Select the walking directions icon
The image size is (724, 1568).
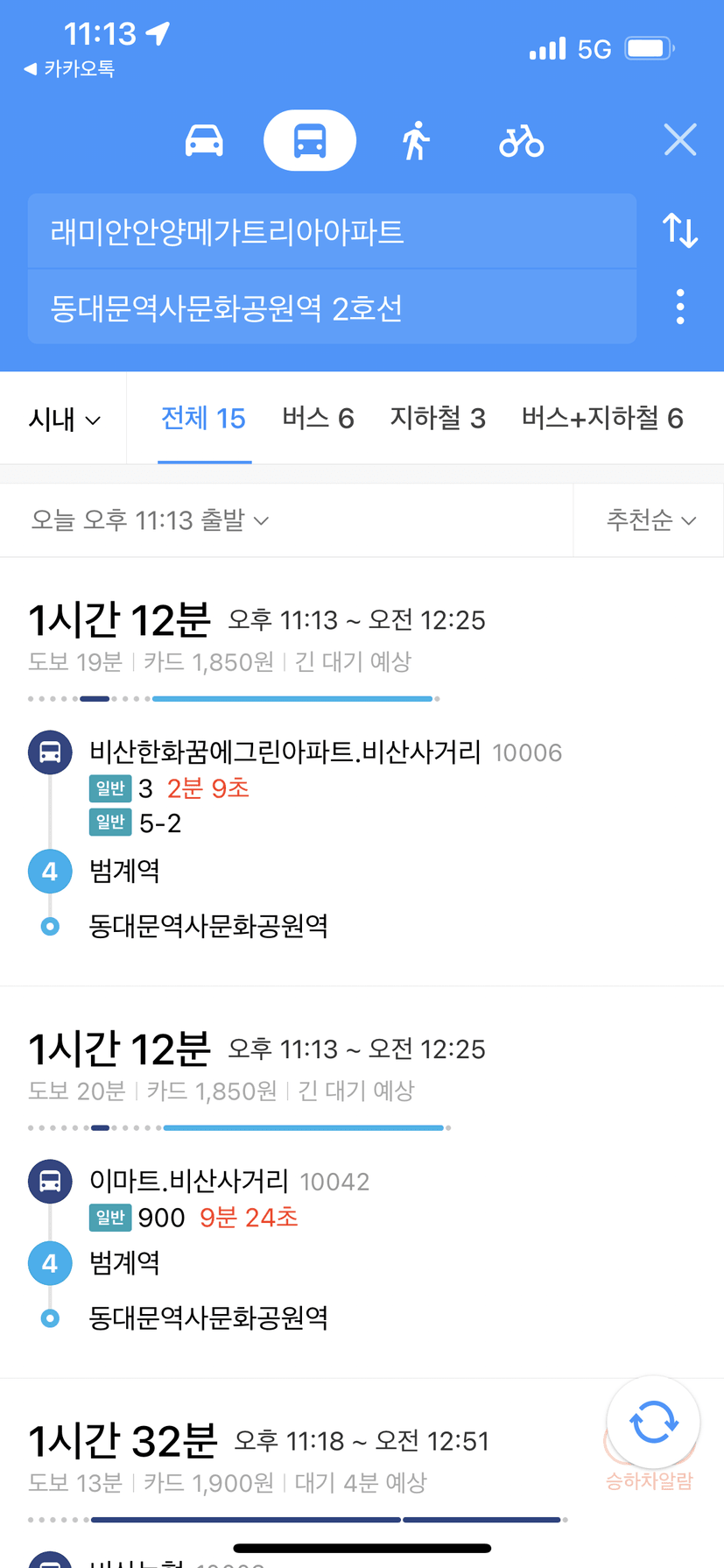pos(416,140)
